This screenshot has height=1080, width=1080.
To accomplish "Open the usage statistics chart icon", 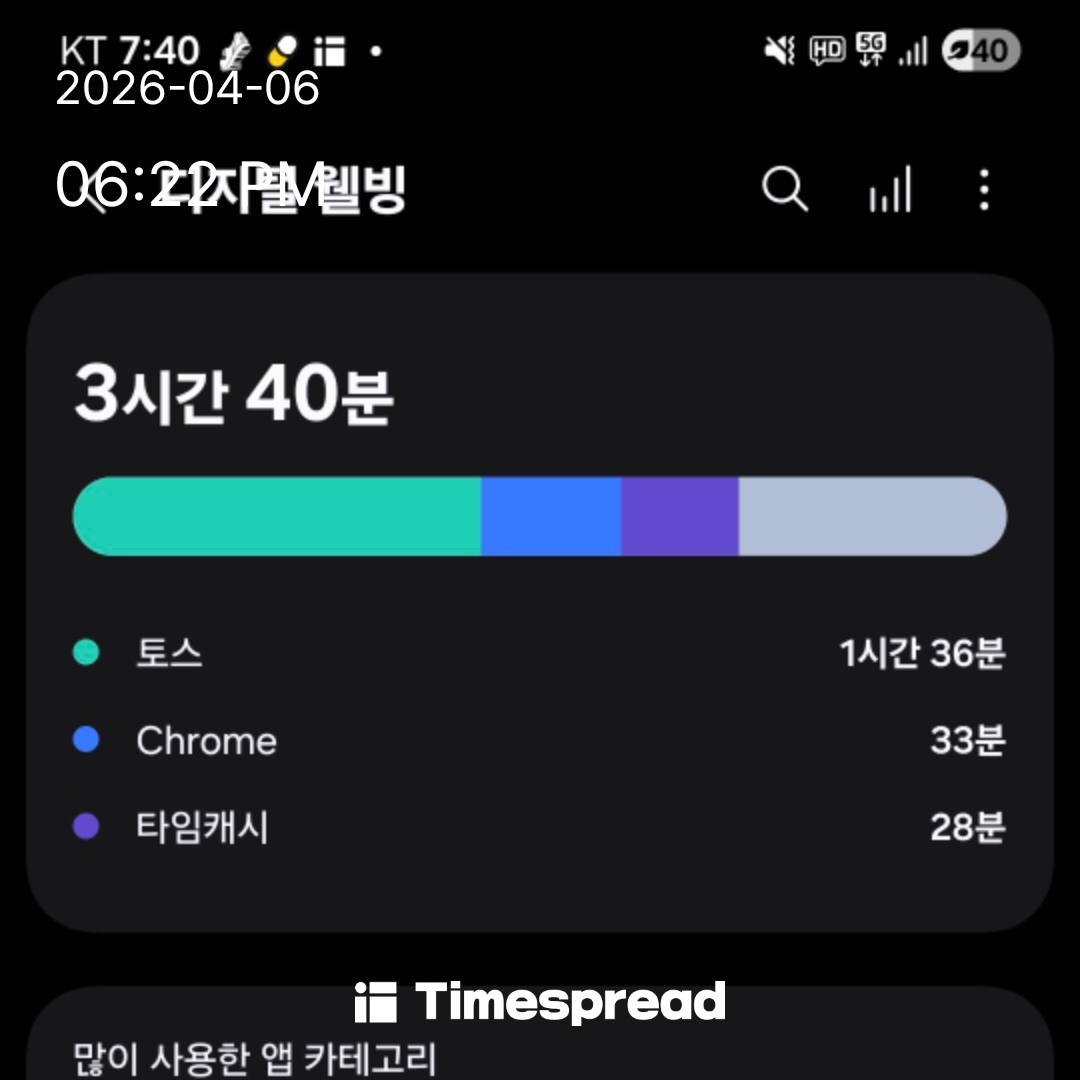I will point(889,189).
